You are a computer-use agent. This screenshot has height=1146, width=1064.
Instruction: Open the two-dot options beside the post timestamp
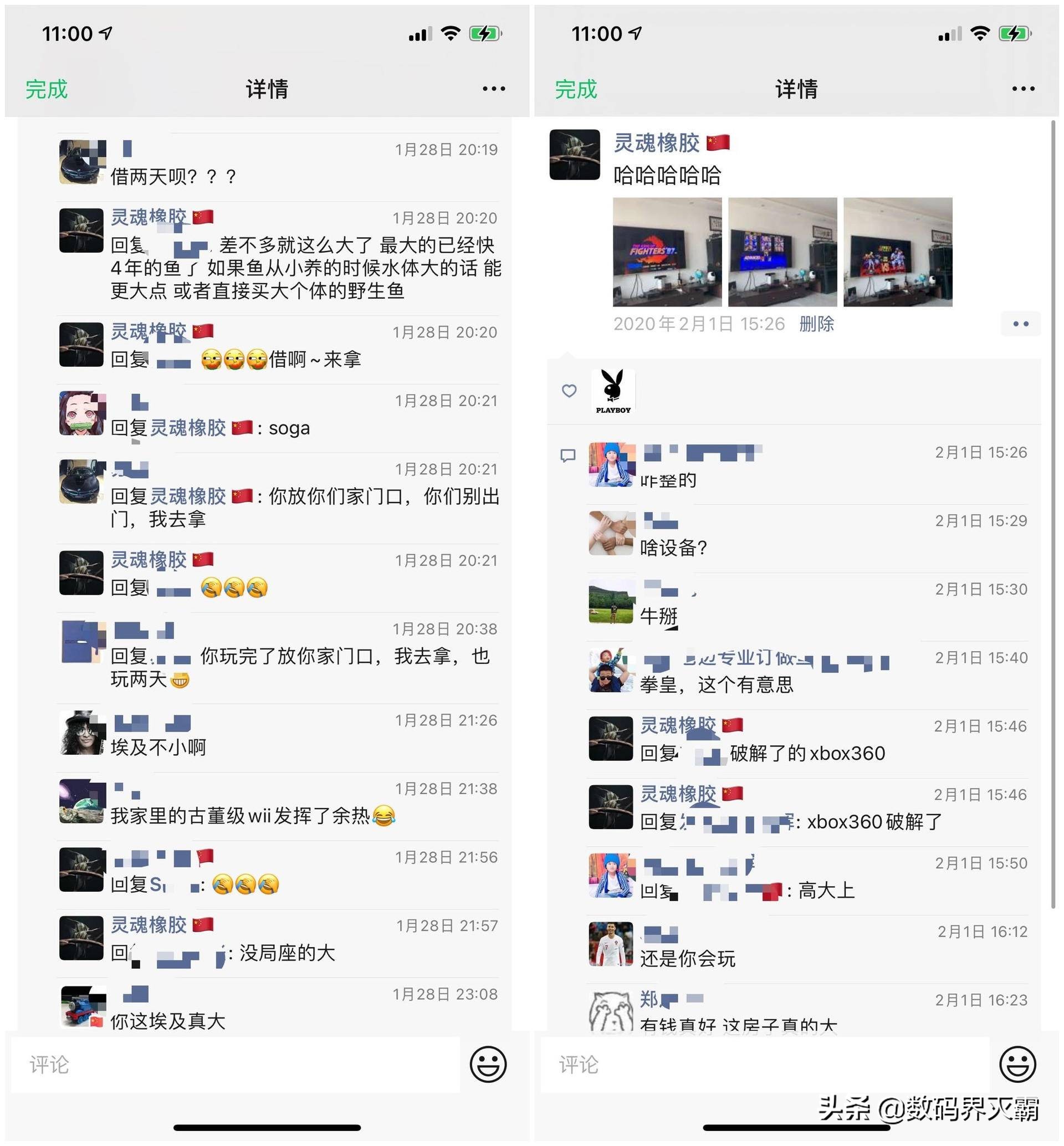pyautogui.click(x=1020, y=324)
